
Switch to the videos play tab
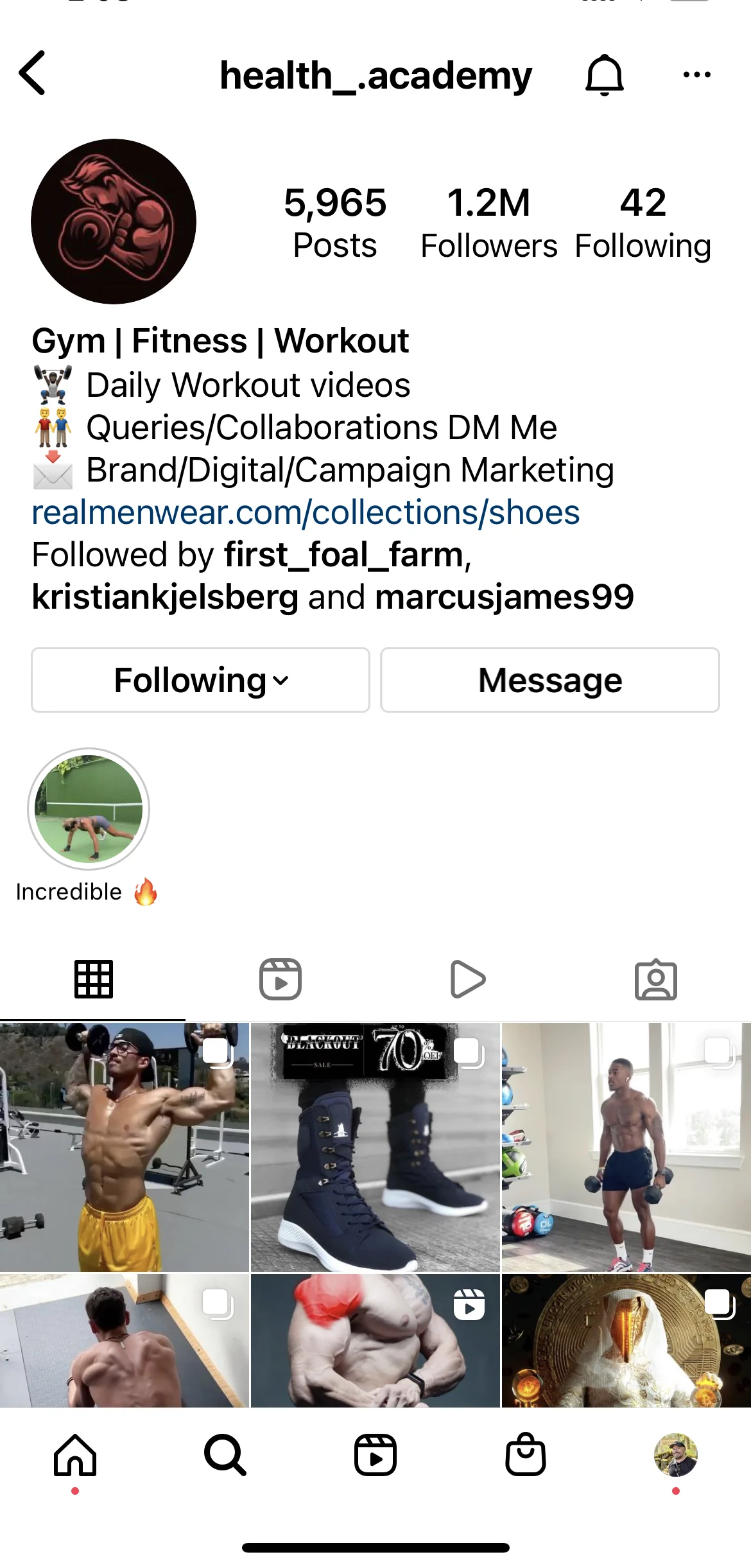(x=468, y=979)
